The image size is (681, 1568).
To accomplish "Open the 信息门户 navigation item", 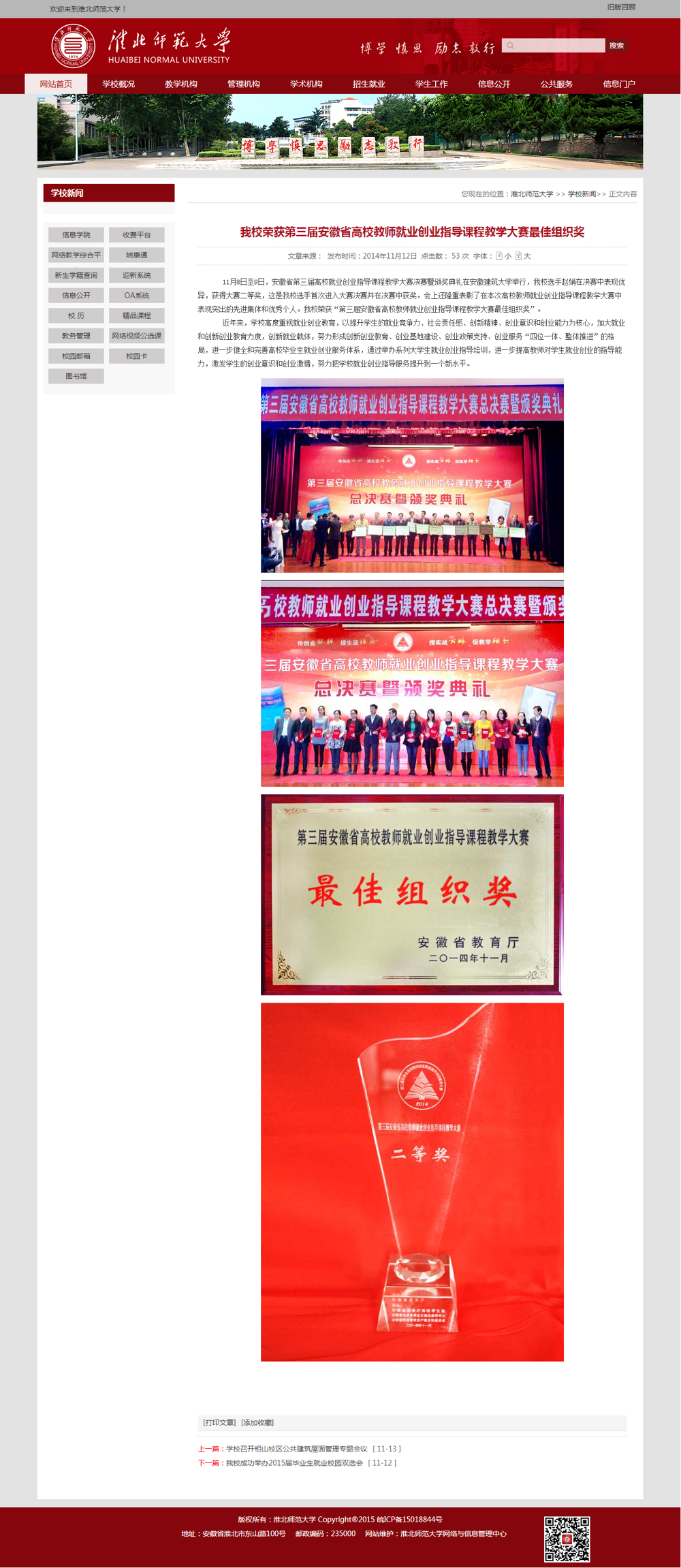I will tap(619, 84).
